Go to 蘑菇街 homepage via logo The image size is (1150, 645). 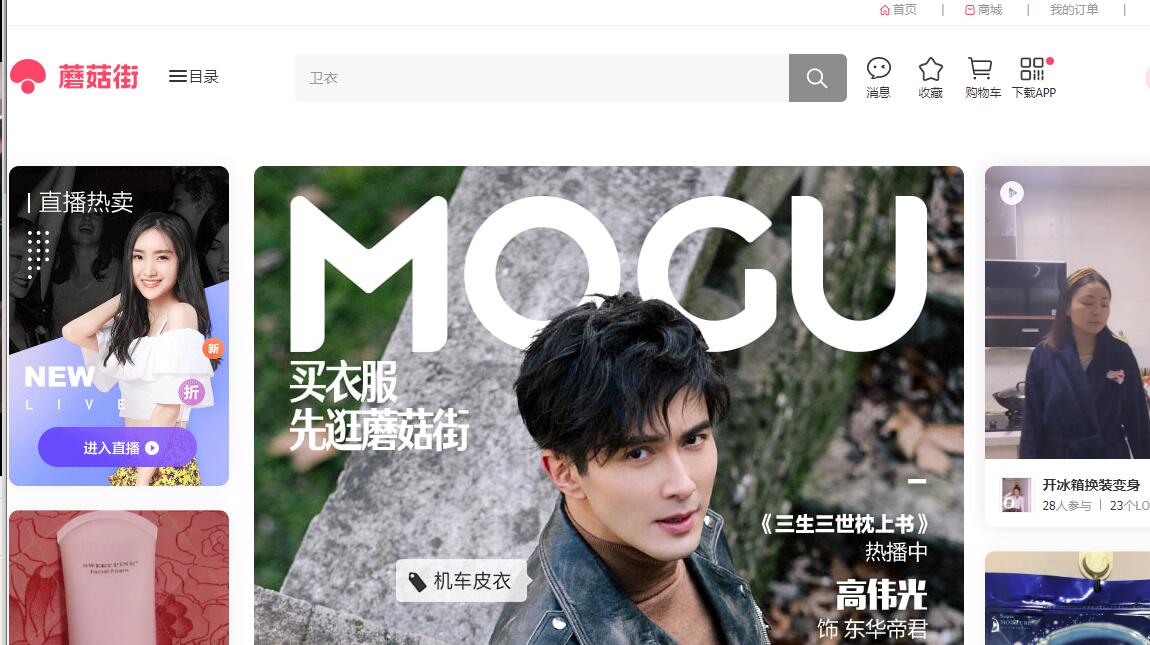click(74, 76)
